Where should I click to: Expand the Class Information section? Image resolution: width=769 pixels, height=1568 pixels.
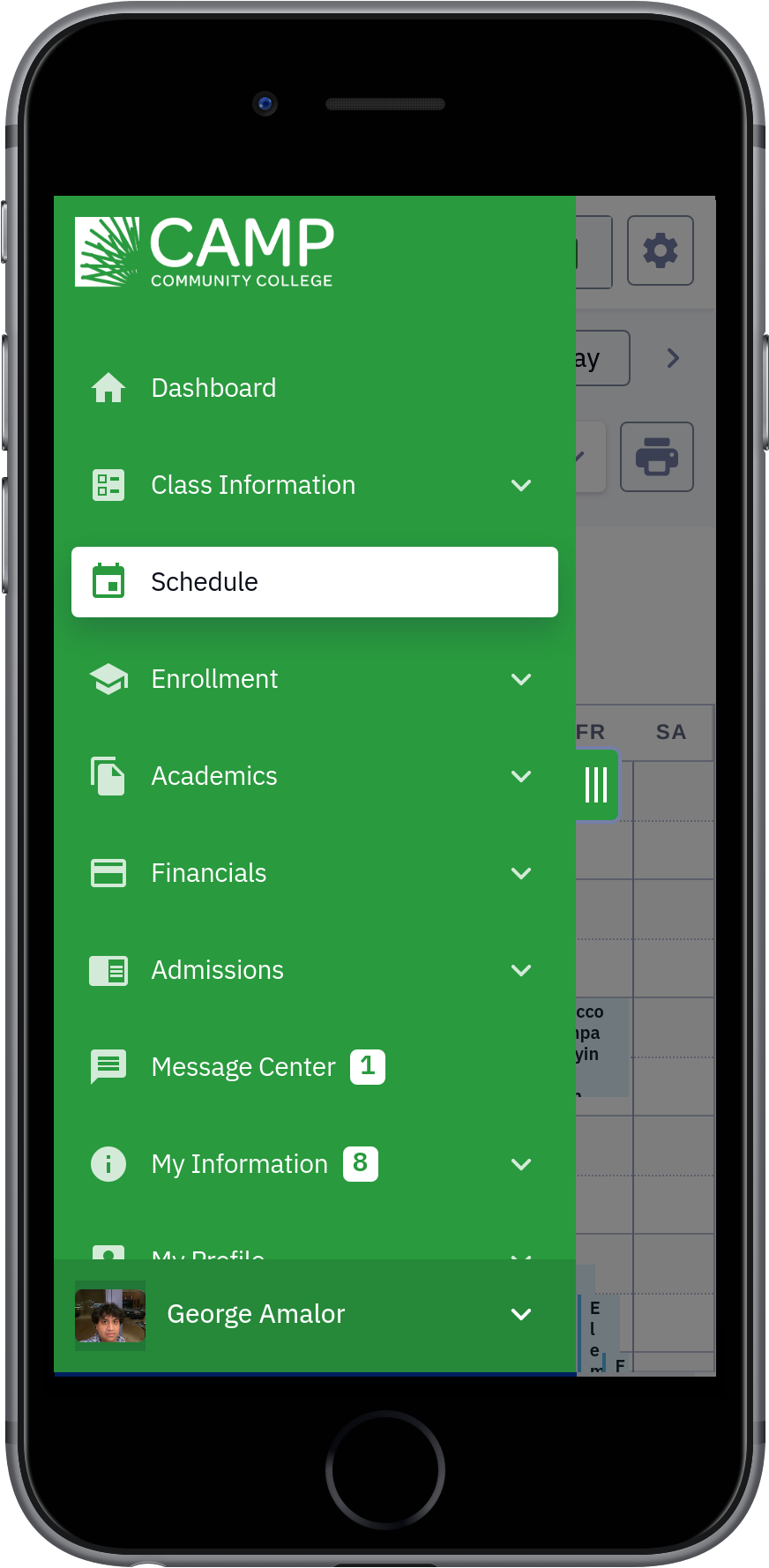[x=314, y=485]
